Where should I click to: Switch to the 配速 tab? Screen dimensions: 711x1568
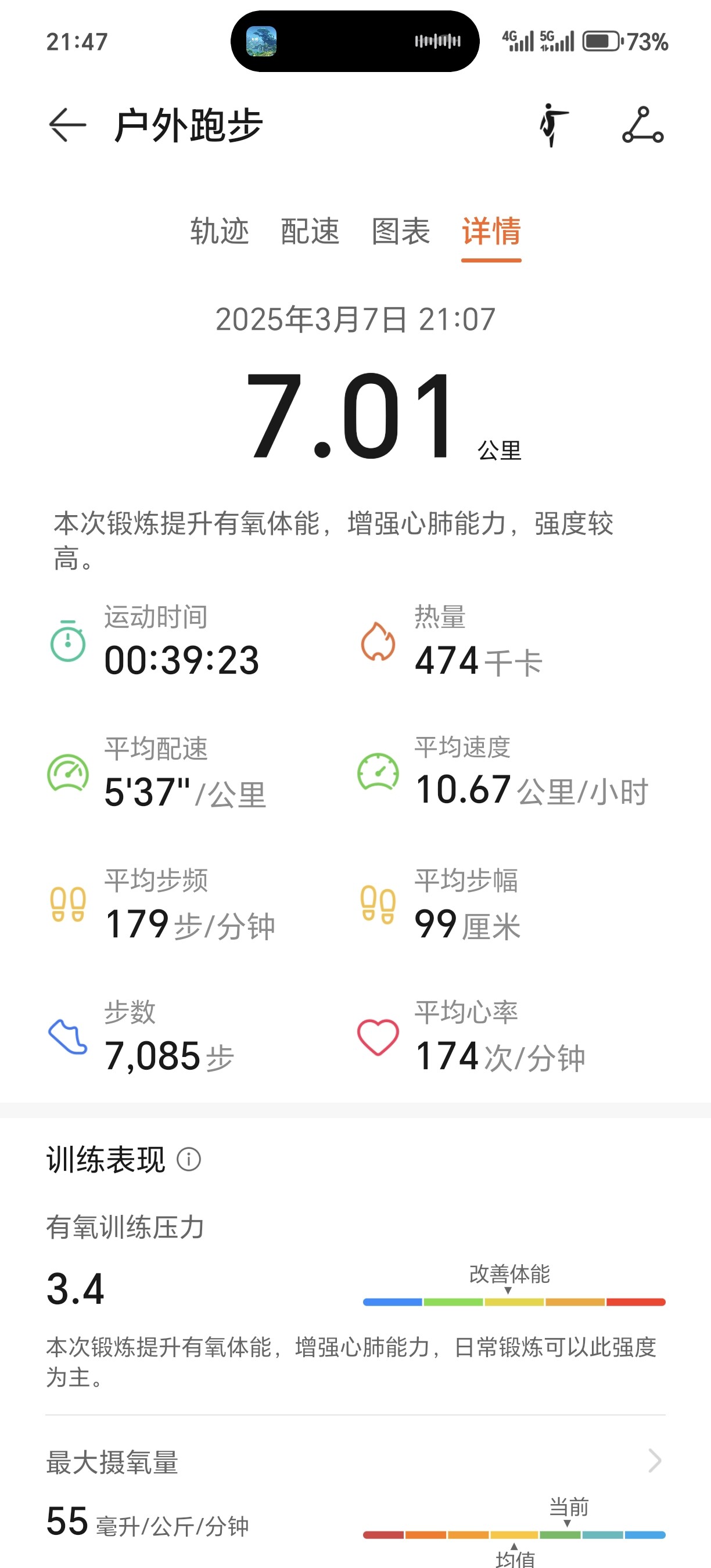coord(310,231)
